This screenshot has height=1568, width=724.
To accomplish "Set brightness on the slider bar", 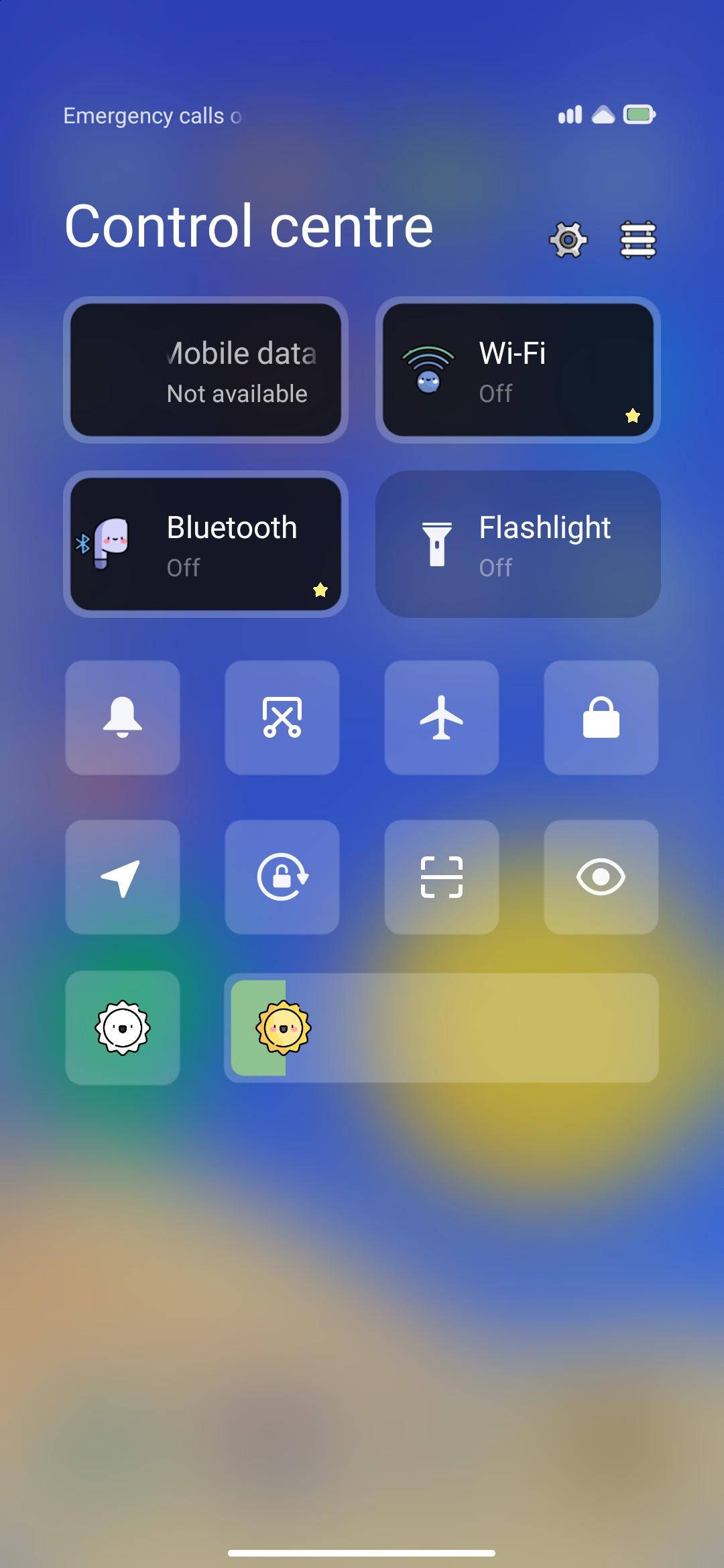I will click(442, 1028).
